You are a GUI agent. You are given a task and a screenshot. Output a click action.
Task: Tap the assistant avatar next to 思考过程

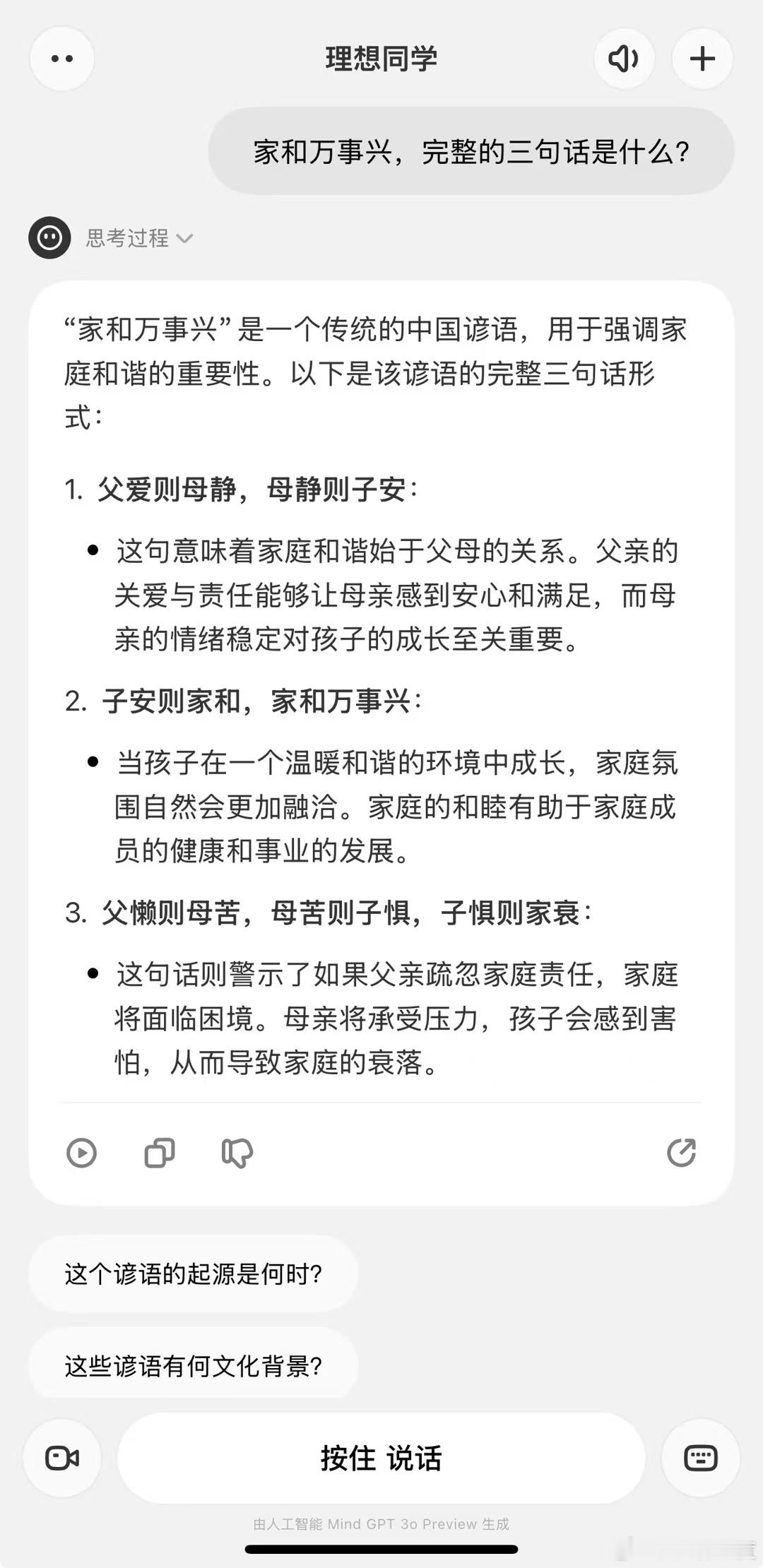[x=49, y=239]
